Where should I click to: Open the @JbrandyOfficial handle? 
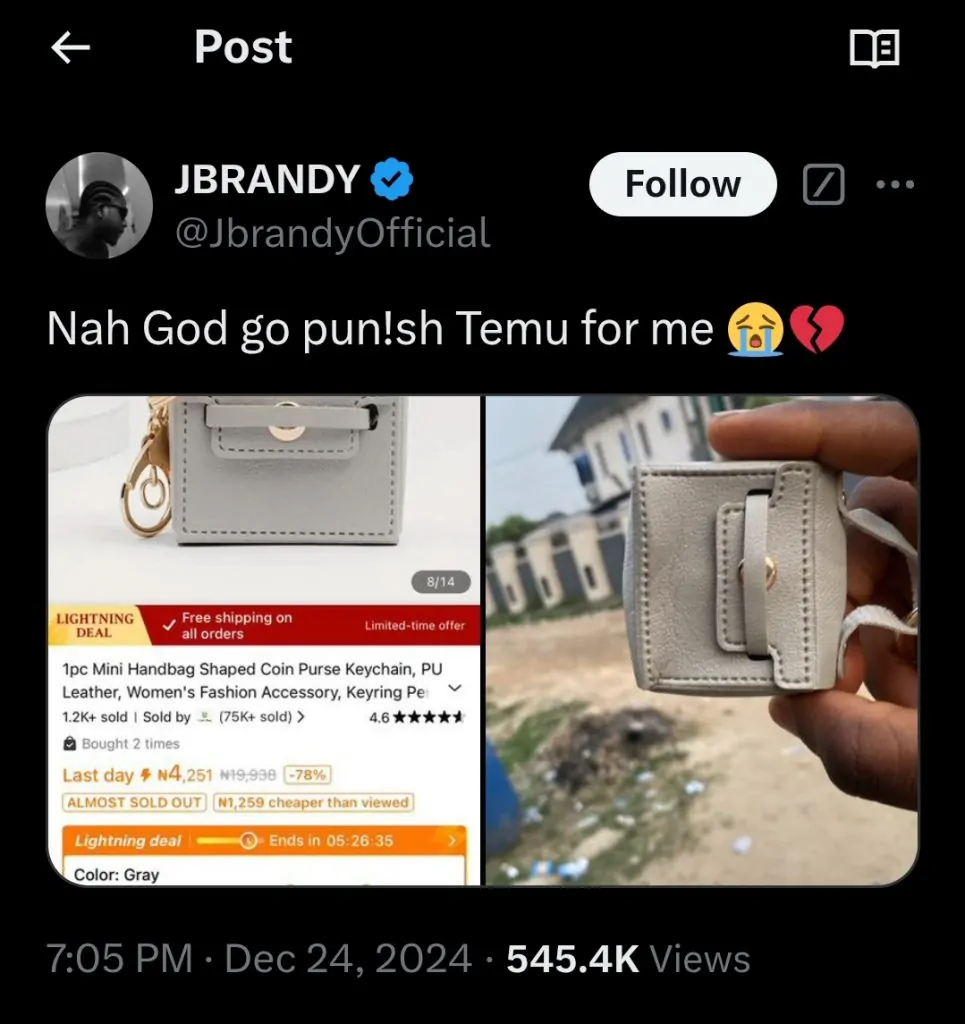(332, 233)
